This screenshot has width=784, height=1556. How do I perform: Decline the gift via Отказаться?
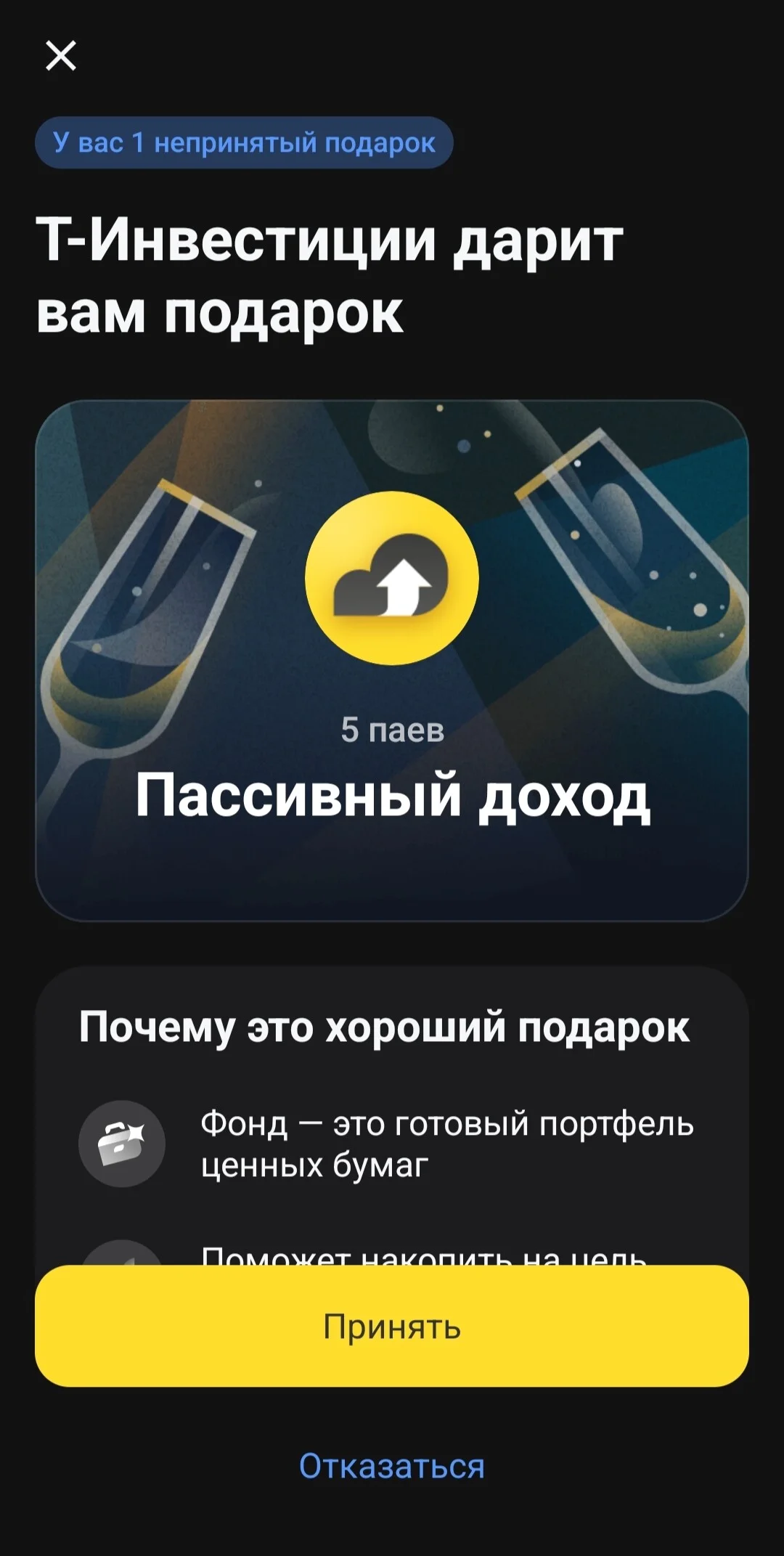pyautogui.click(x=392, y=1466)
